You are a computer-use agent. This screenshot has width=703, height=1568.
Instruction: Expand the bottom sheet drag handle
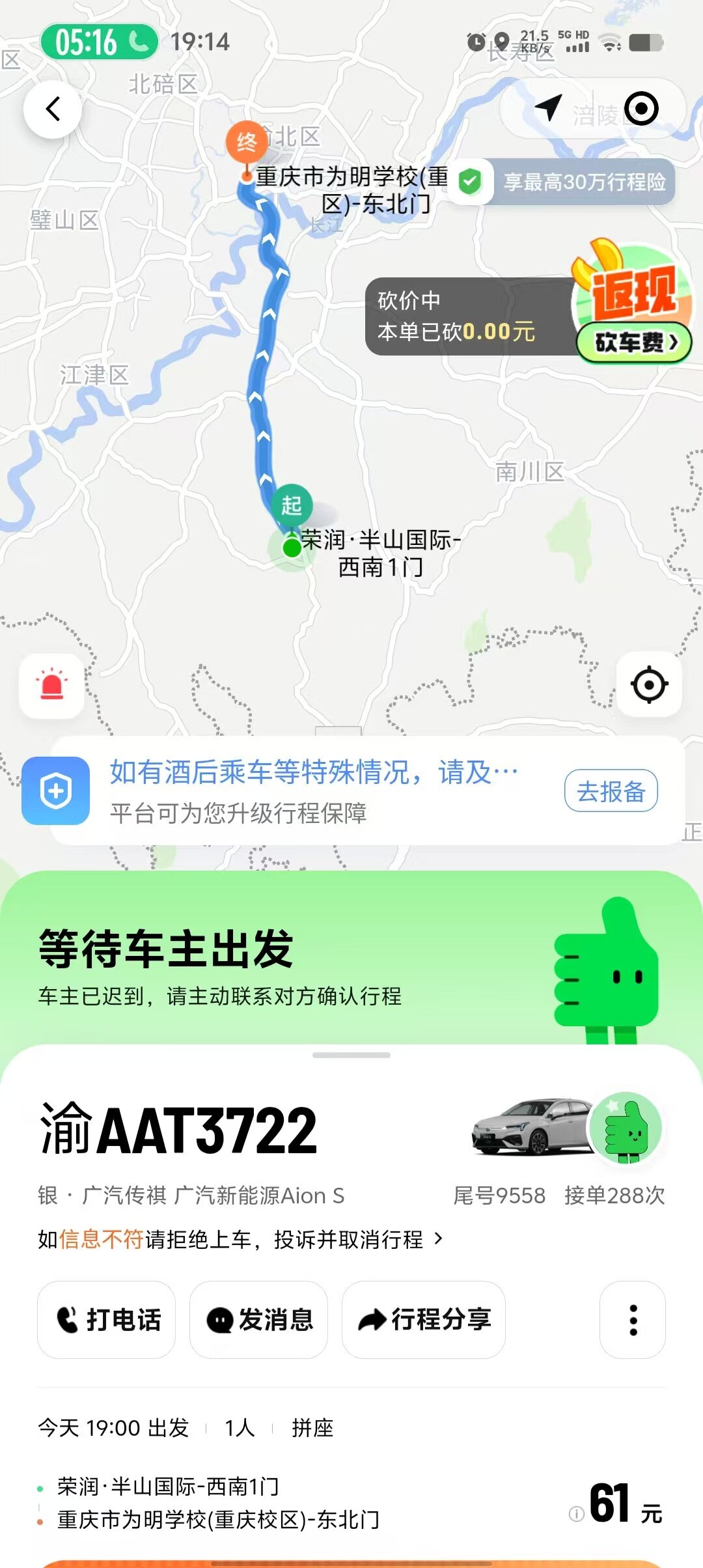pyautogui.click(x=351, y=1055)
